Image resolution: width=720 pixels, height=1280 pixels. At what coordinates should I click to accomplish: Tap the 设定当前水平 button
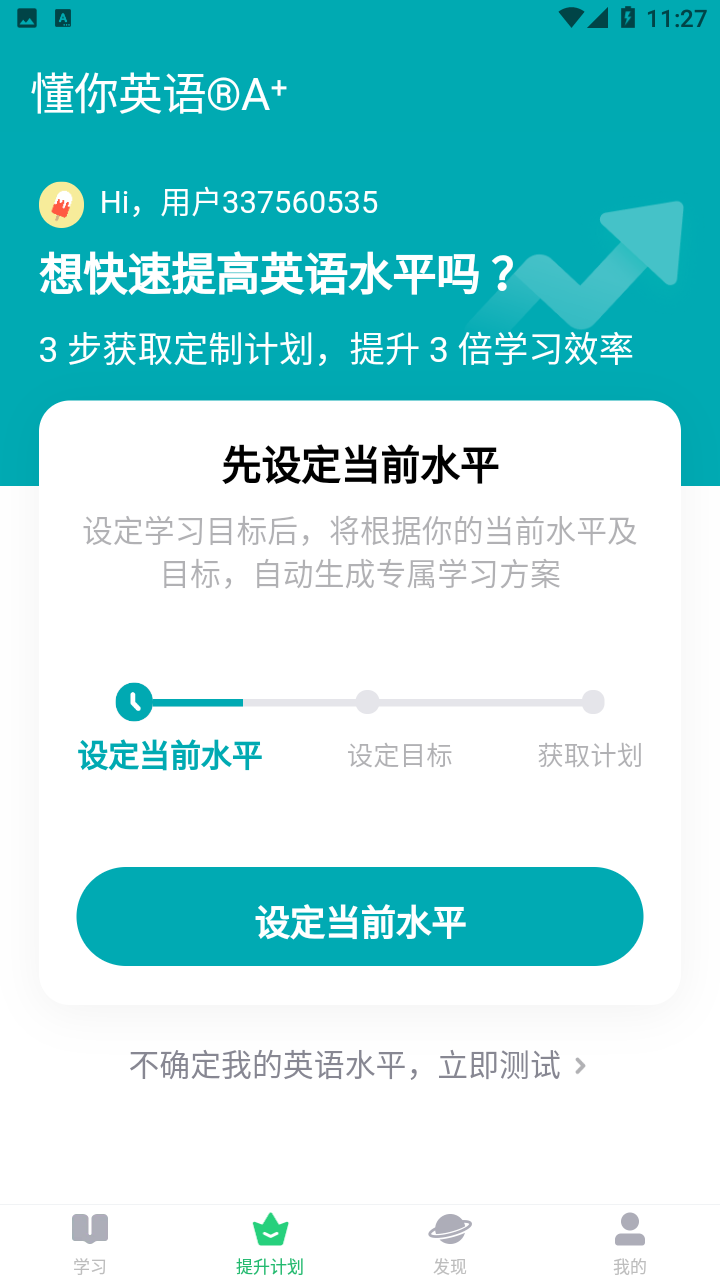360,916
